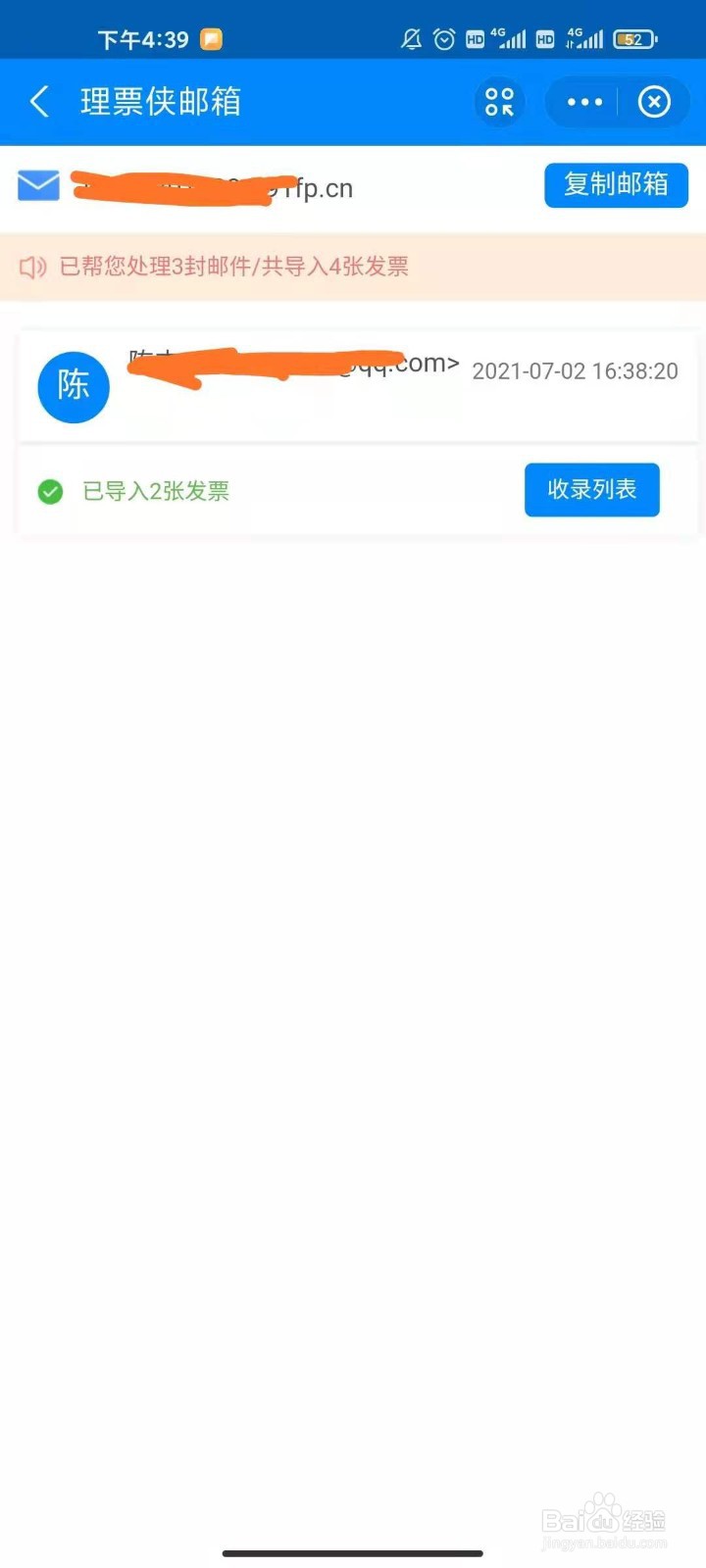706x1568 pixels.
Task: Tap the HD call indicator in status bar
Action: pyautogui.click(x=477, y=39)
